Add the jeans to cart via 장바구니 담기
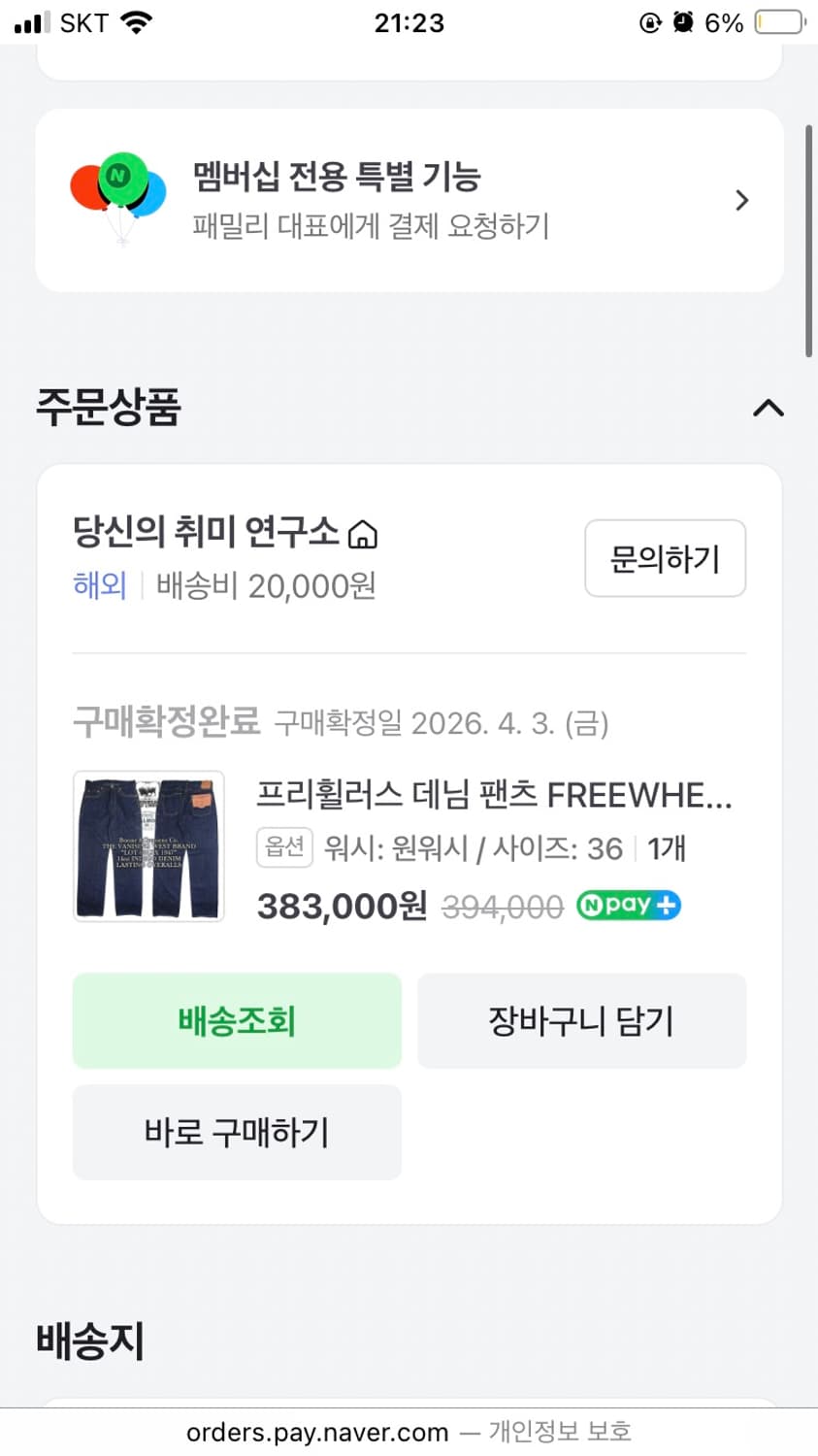Image resolution: width=818 pixels, height=1456 pixels. tap(581, 1020)
